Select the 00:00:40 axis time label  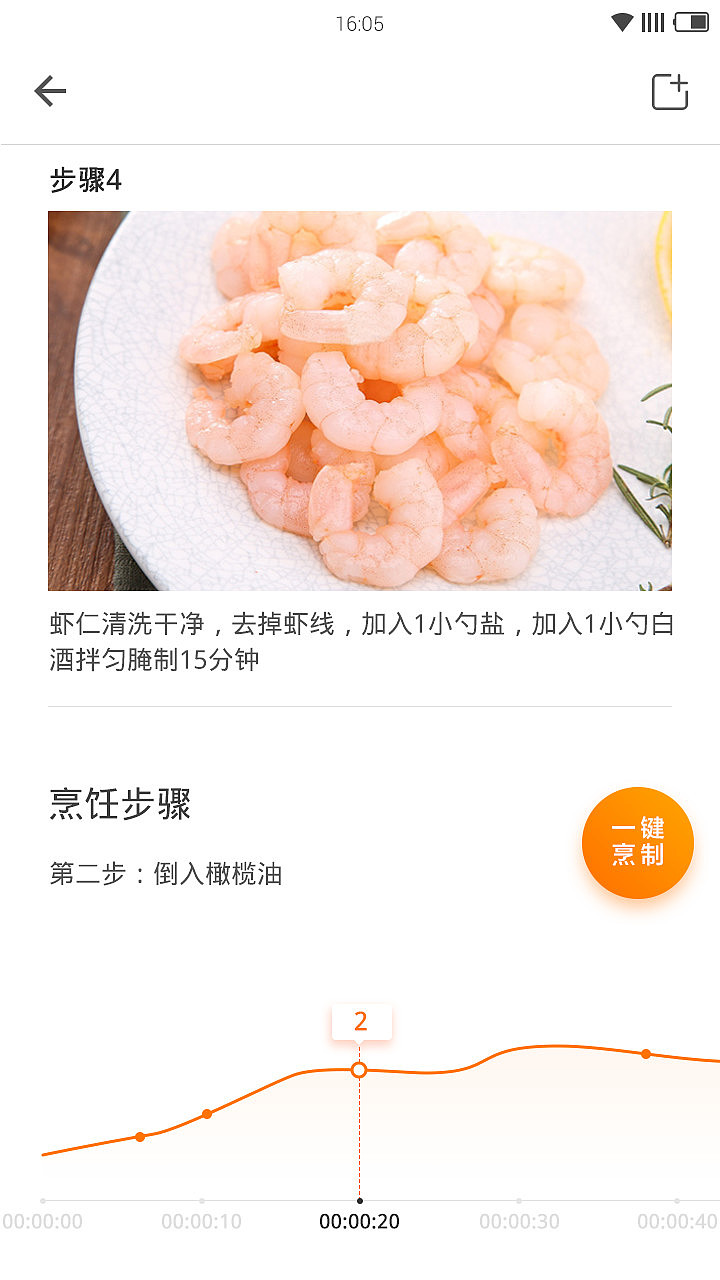(x=680, y=1221)
